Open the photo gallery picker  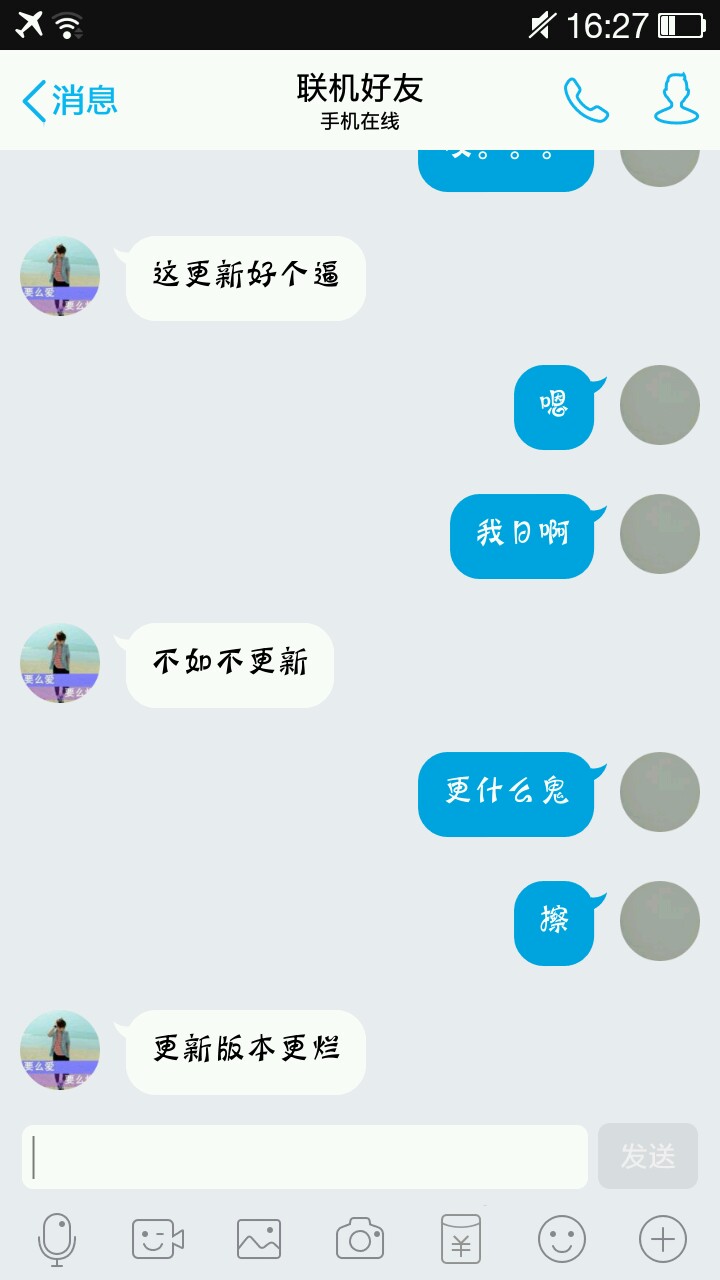(259, 1240)
